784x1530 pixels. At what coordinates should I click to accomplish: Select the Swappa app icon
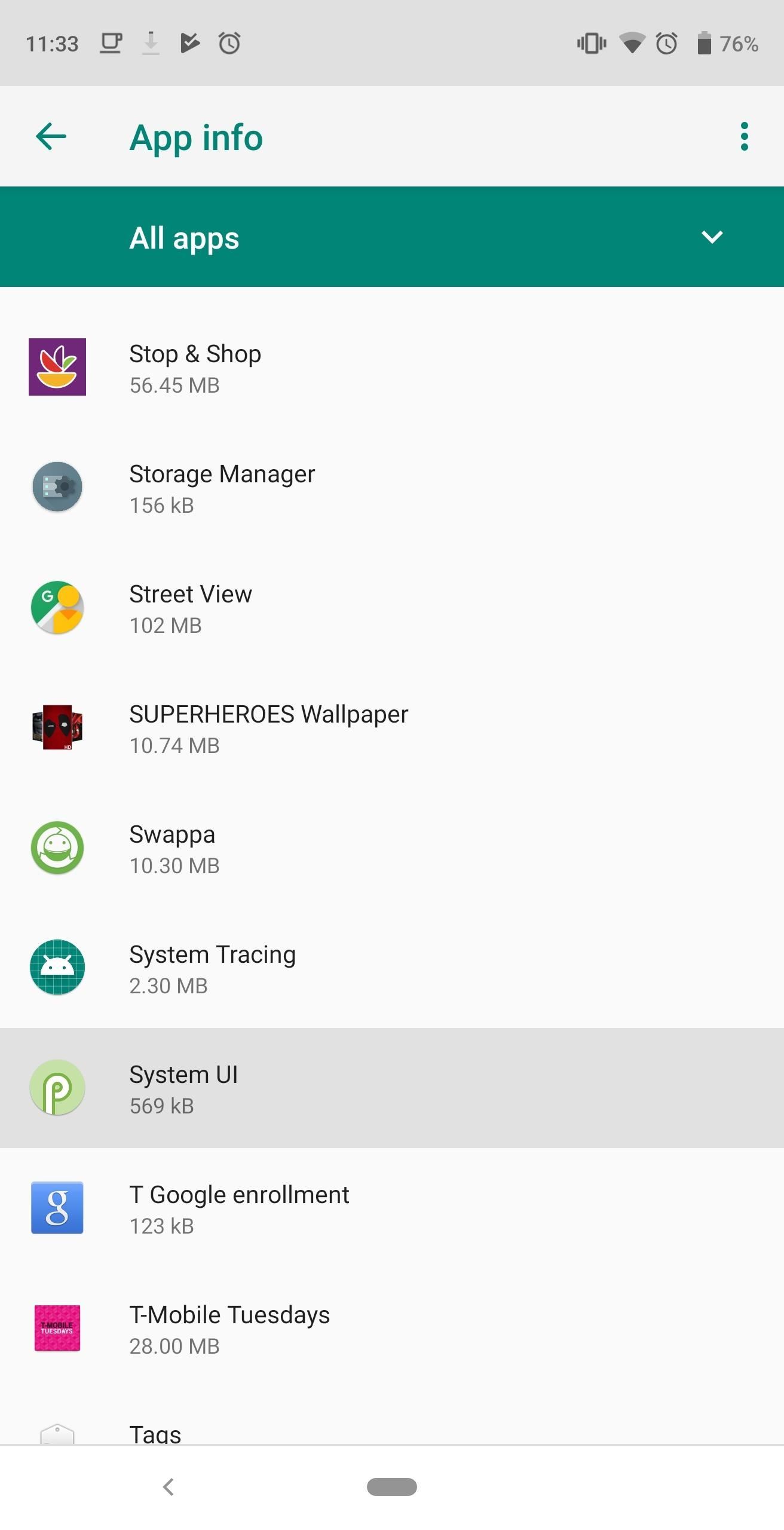coord(57,848)
